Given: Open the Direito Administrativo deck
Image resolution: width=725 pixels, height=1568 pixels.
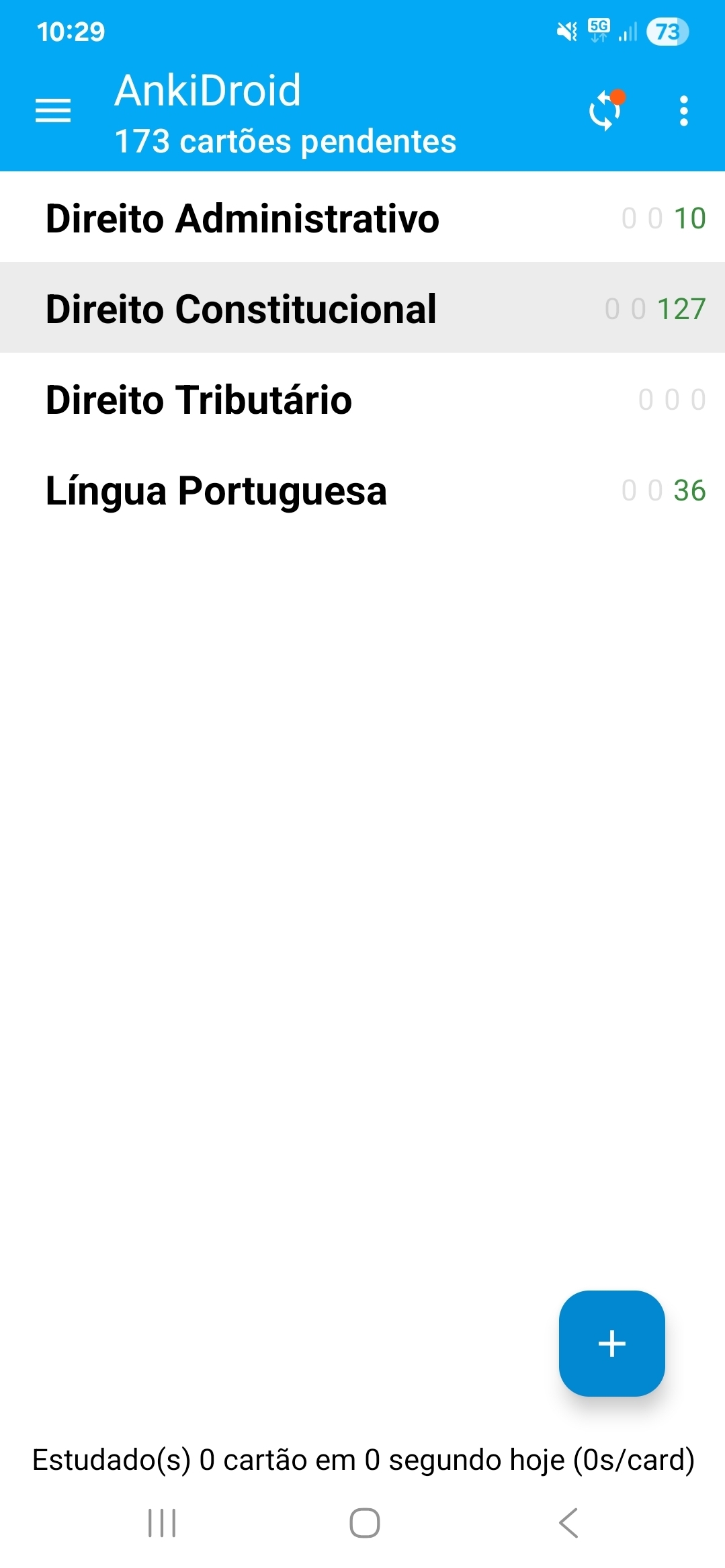Looking at the screenshot, I should (242, 218).
